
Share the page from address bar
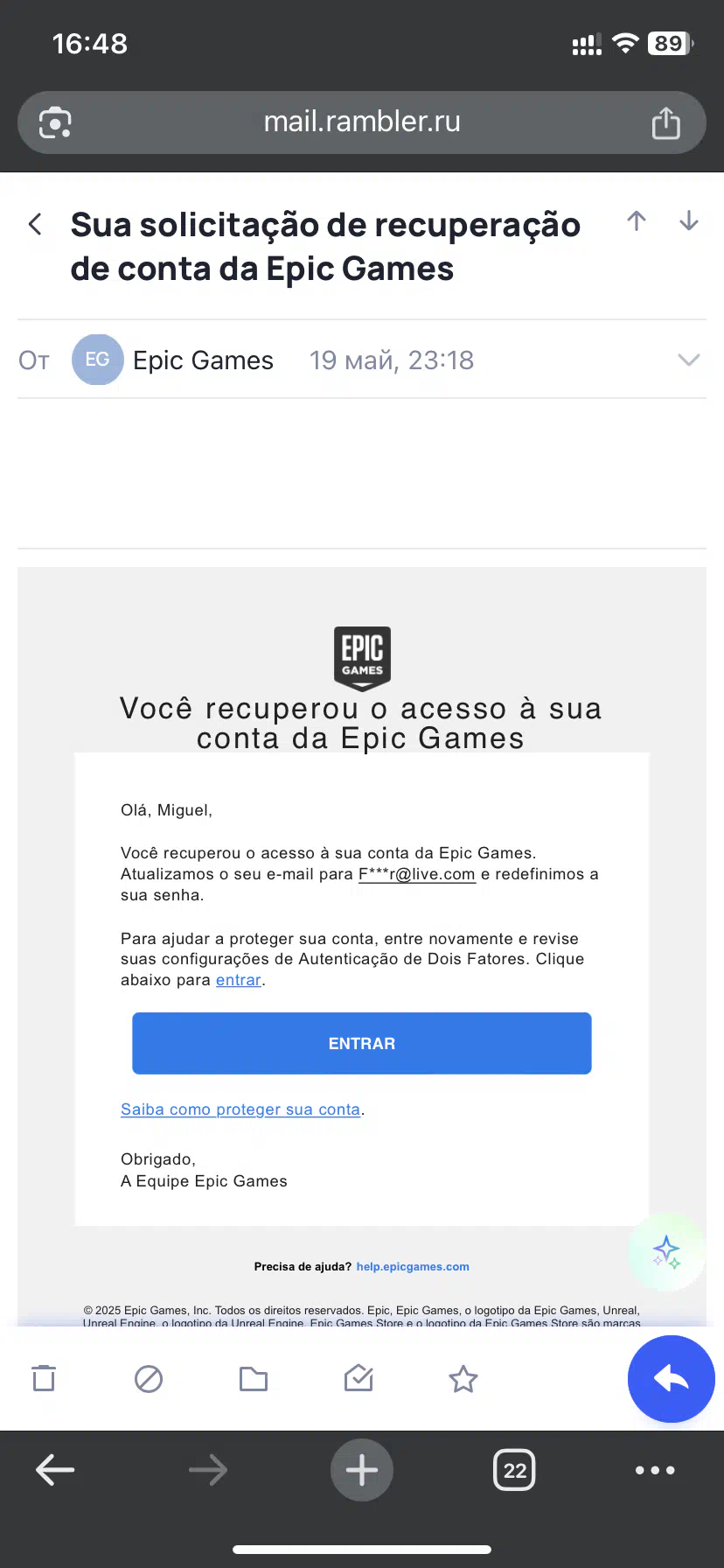(x=666, y=122)
